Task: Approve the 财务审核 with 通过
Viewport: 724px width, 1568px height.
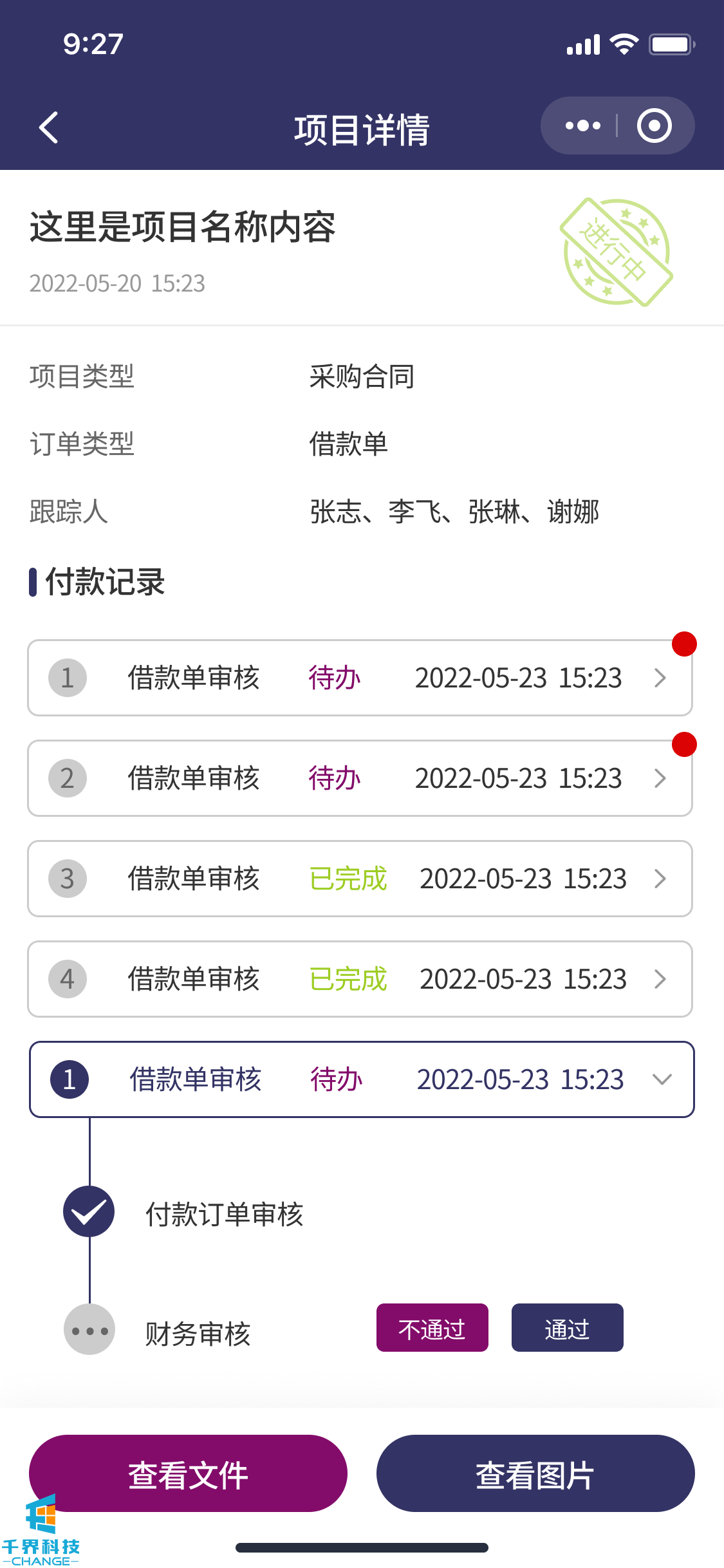Action: click(x=567, y=1328)
